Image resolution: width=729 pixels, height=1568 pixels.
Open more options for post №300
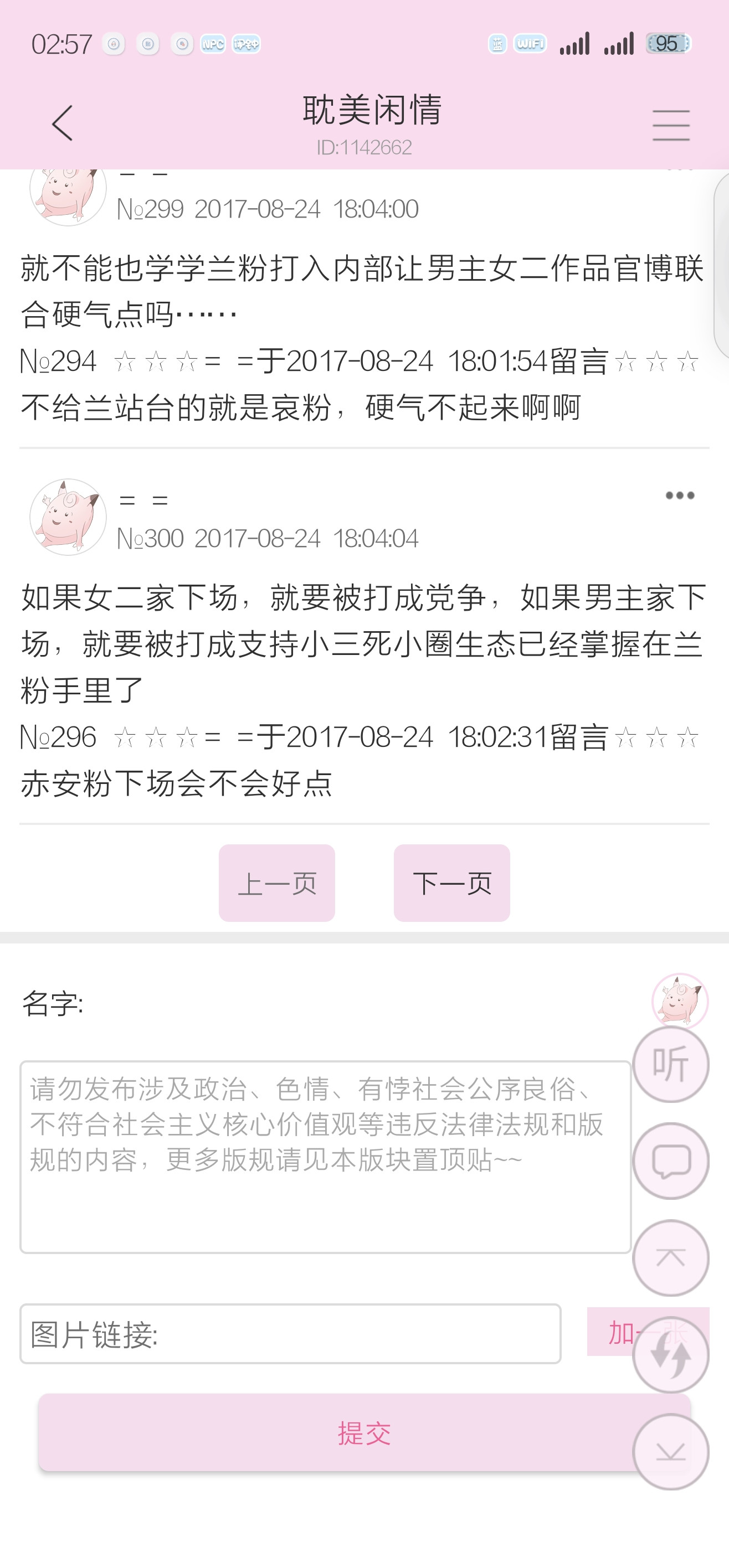point(680,496)
